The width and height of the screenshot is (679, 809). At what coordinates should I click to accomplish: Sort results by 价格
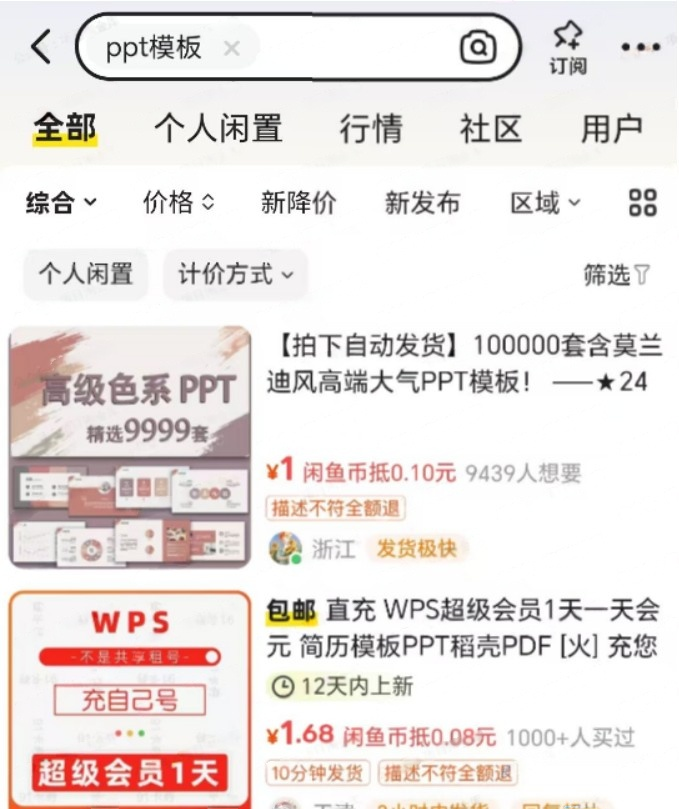coord(178,203)
